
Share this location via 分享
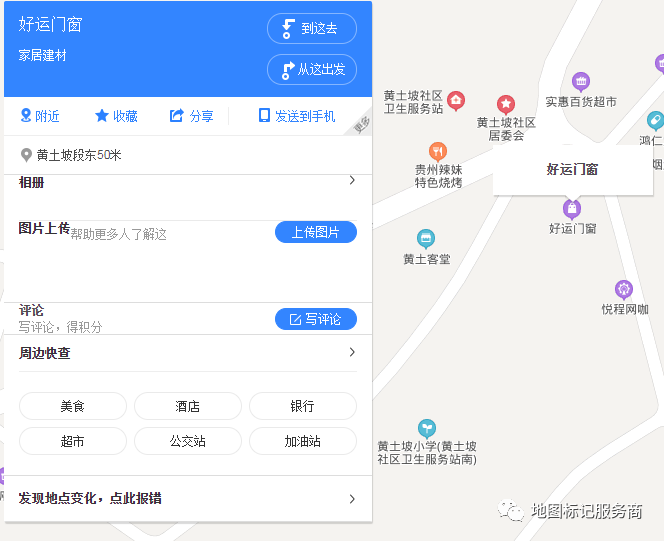pos(192,116)
